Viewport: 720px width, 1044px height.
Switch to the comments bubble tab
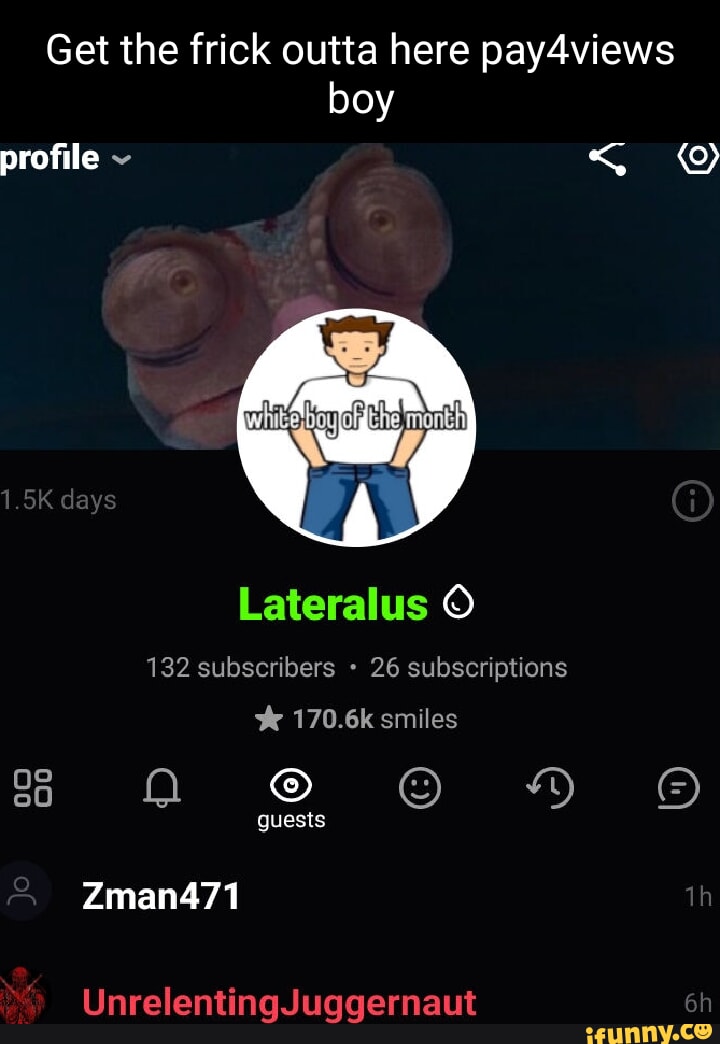pyautogui.click(x=679, y=789)
